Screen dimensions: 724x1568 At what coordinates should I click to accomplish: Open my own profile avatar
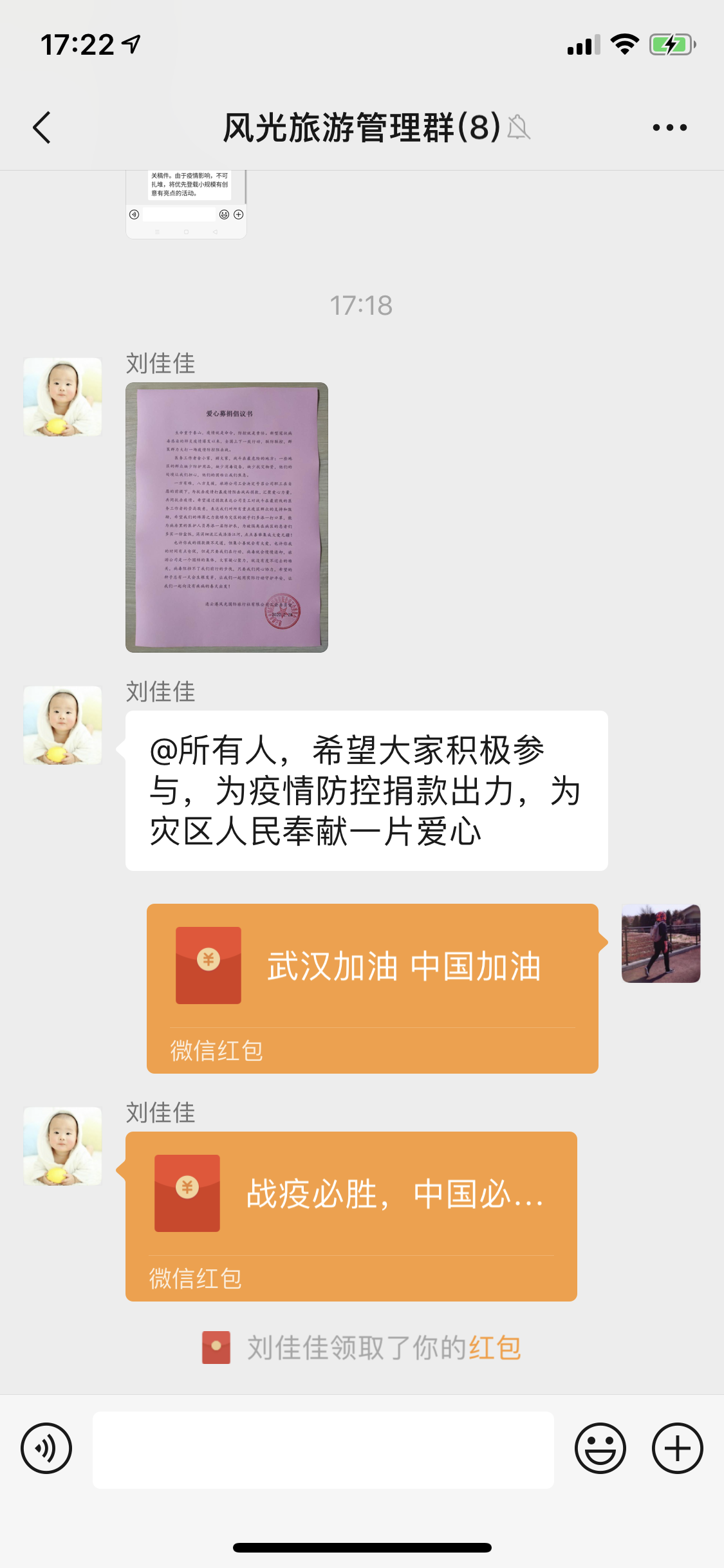(660, 943)
